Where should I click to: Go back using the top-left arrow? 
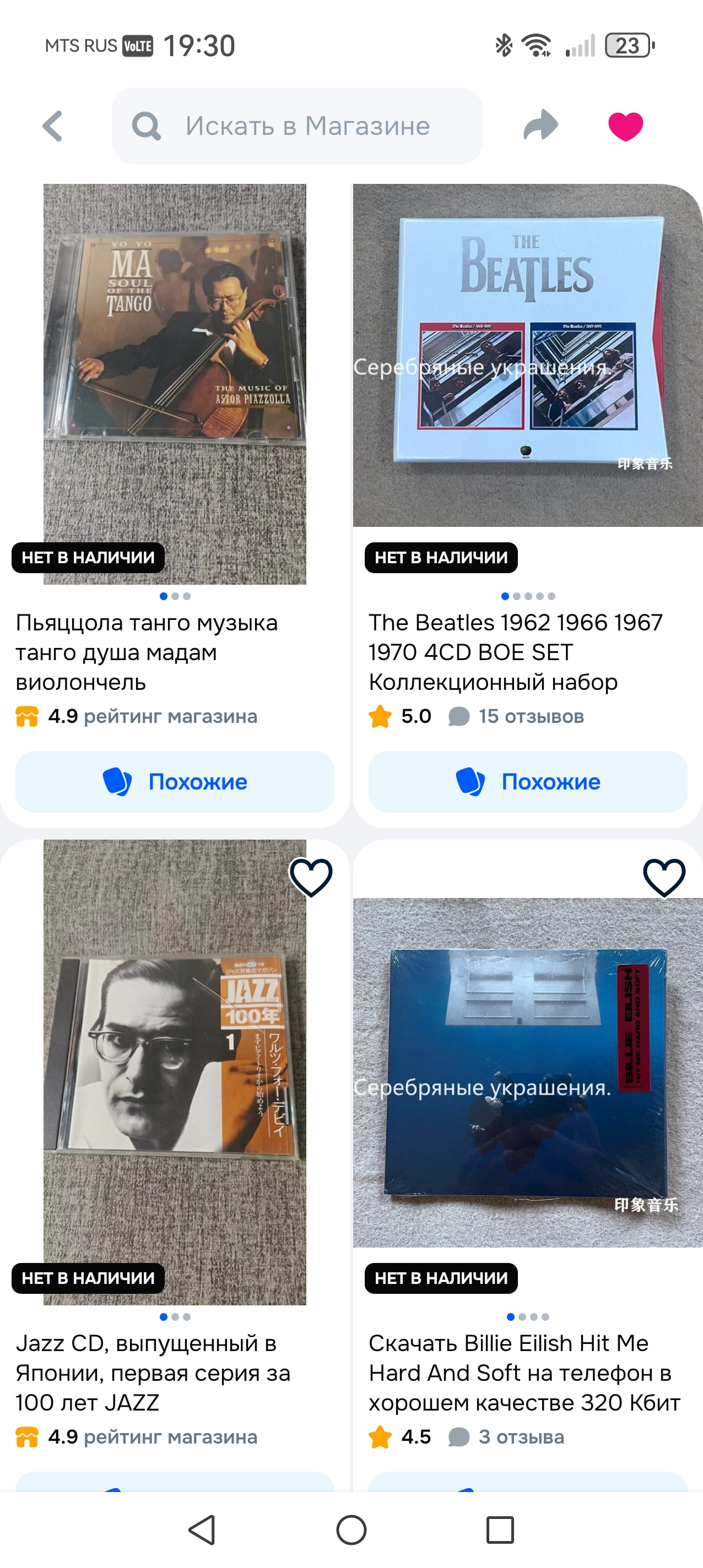click(x=53, y=126)
